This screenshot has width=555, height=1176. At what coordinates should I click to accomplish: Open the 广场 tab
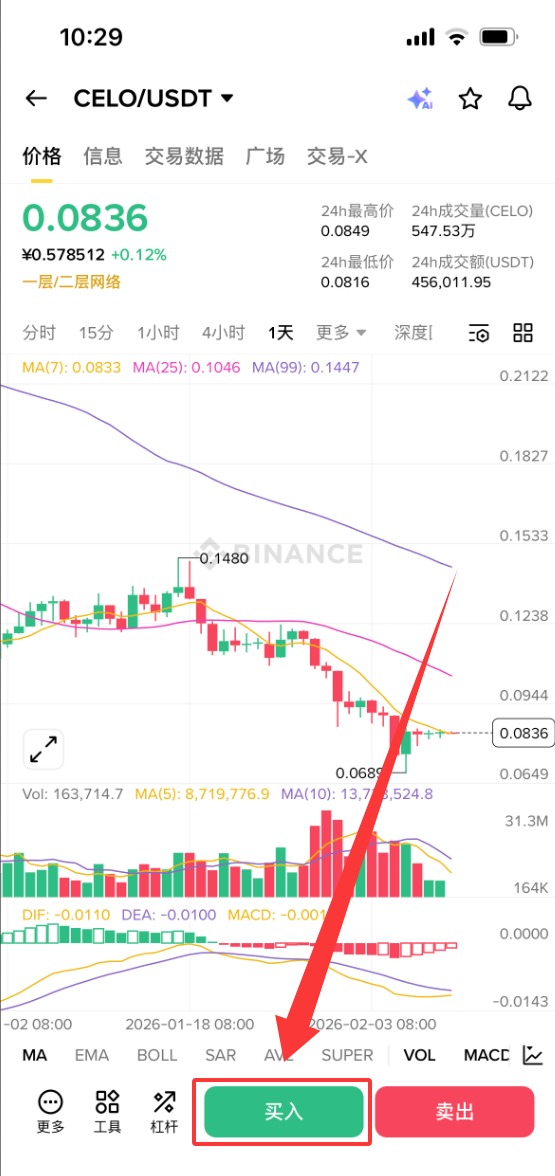[x=265, y=156]
